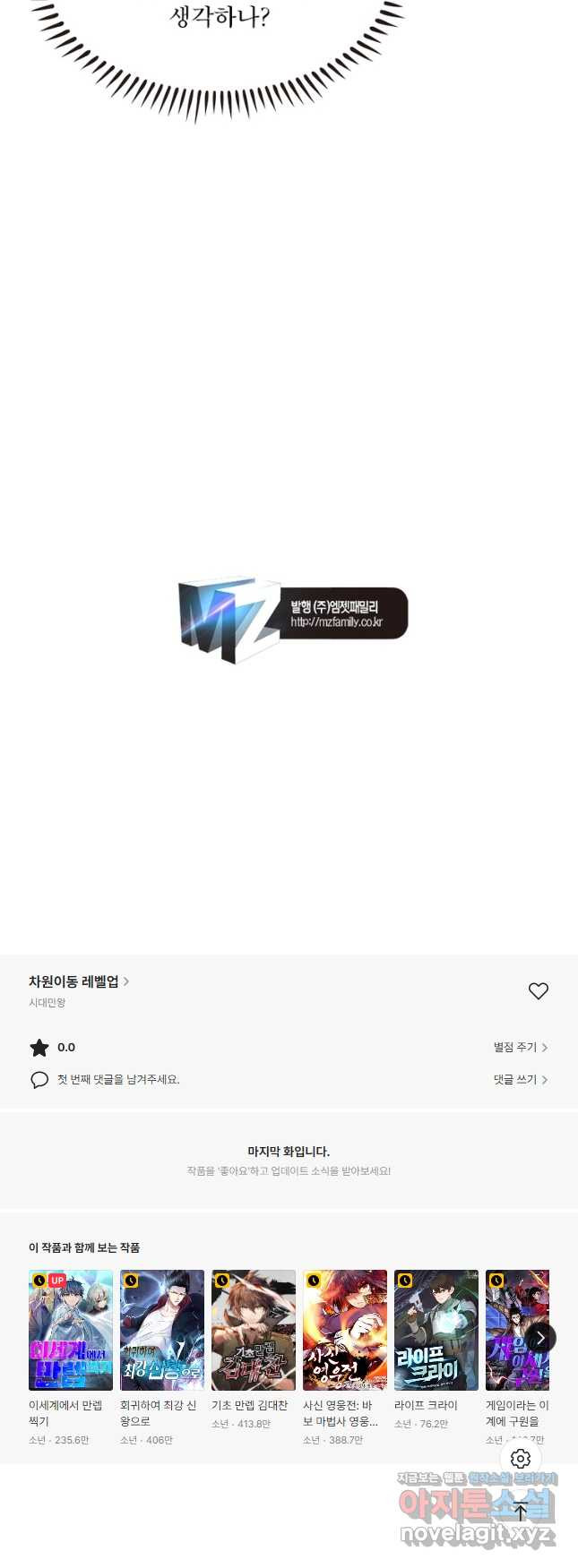Open the 사신 영웅전 recommendation

345,1330
